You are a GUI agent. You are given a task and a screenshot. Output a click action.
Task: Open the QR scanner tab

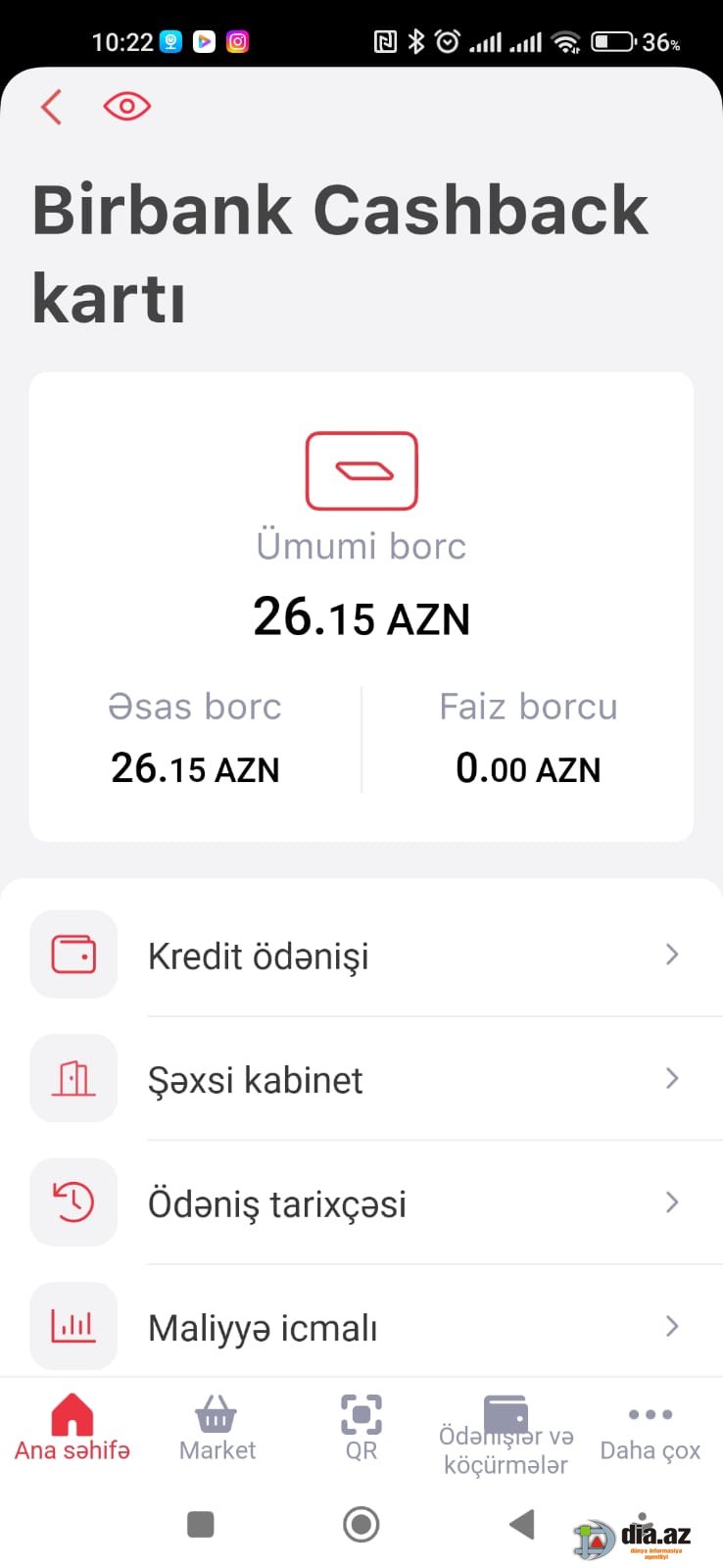pyautogui.click(x=361, y=1429)
